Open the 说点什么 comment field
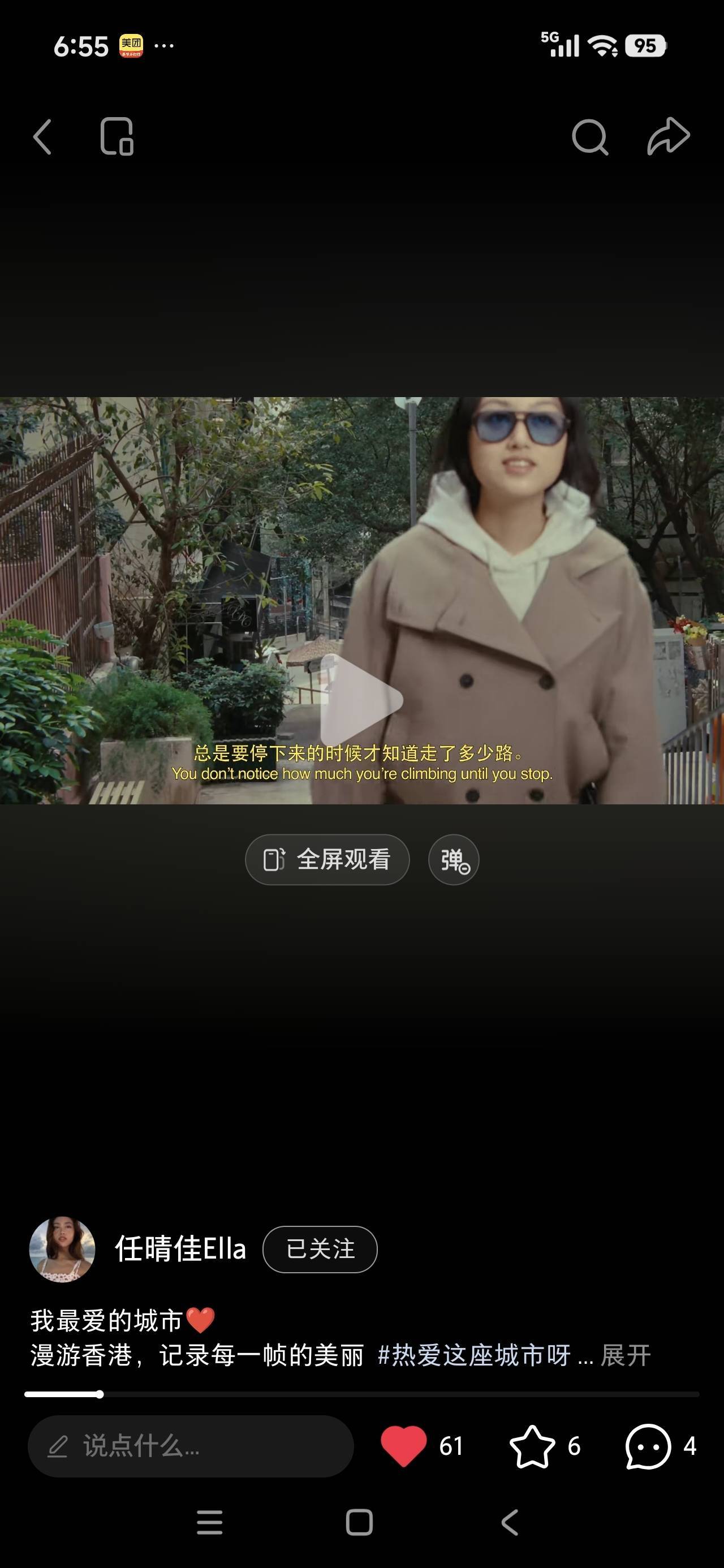724x1568 pixels. click(x=191, y=1446)
